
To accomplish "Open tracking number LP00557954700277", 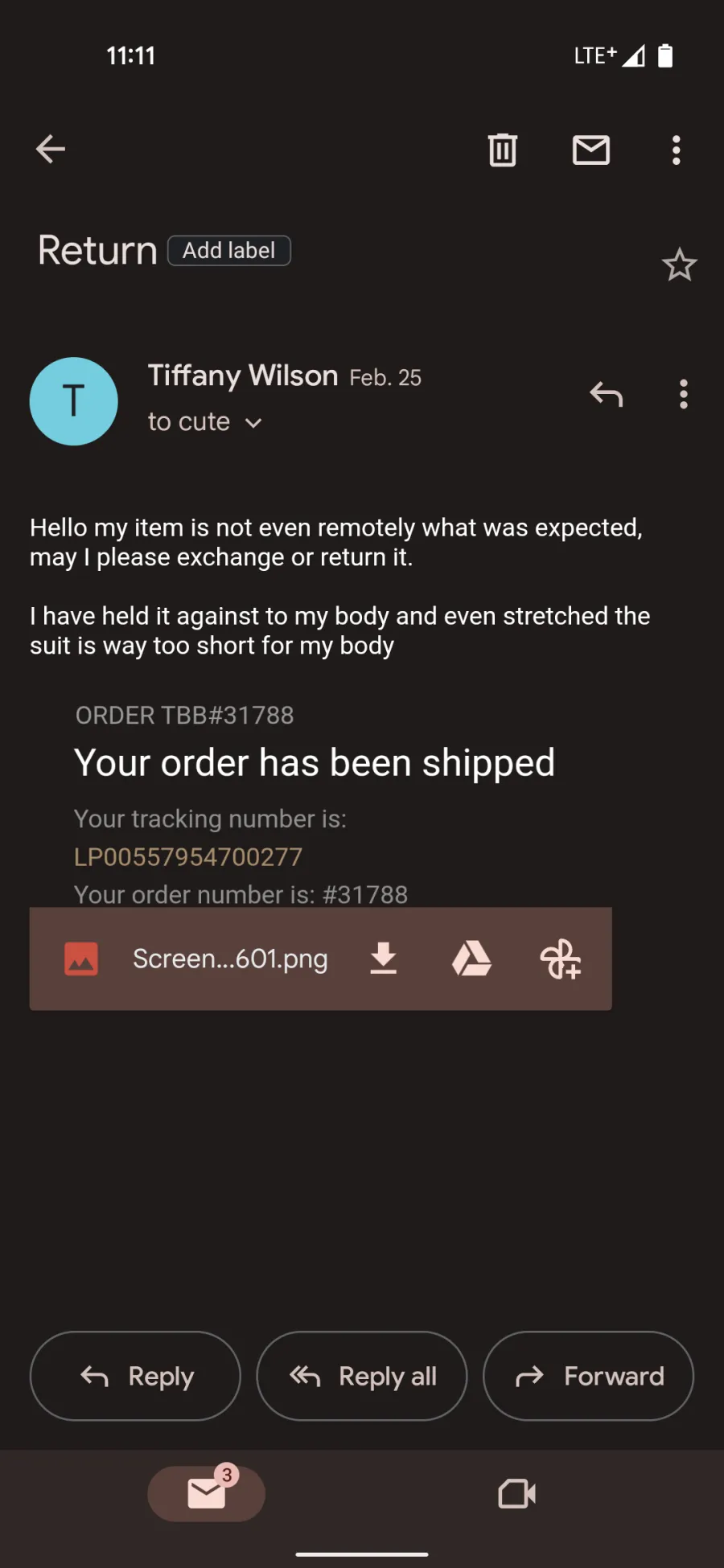I will (188, 857).
